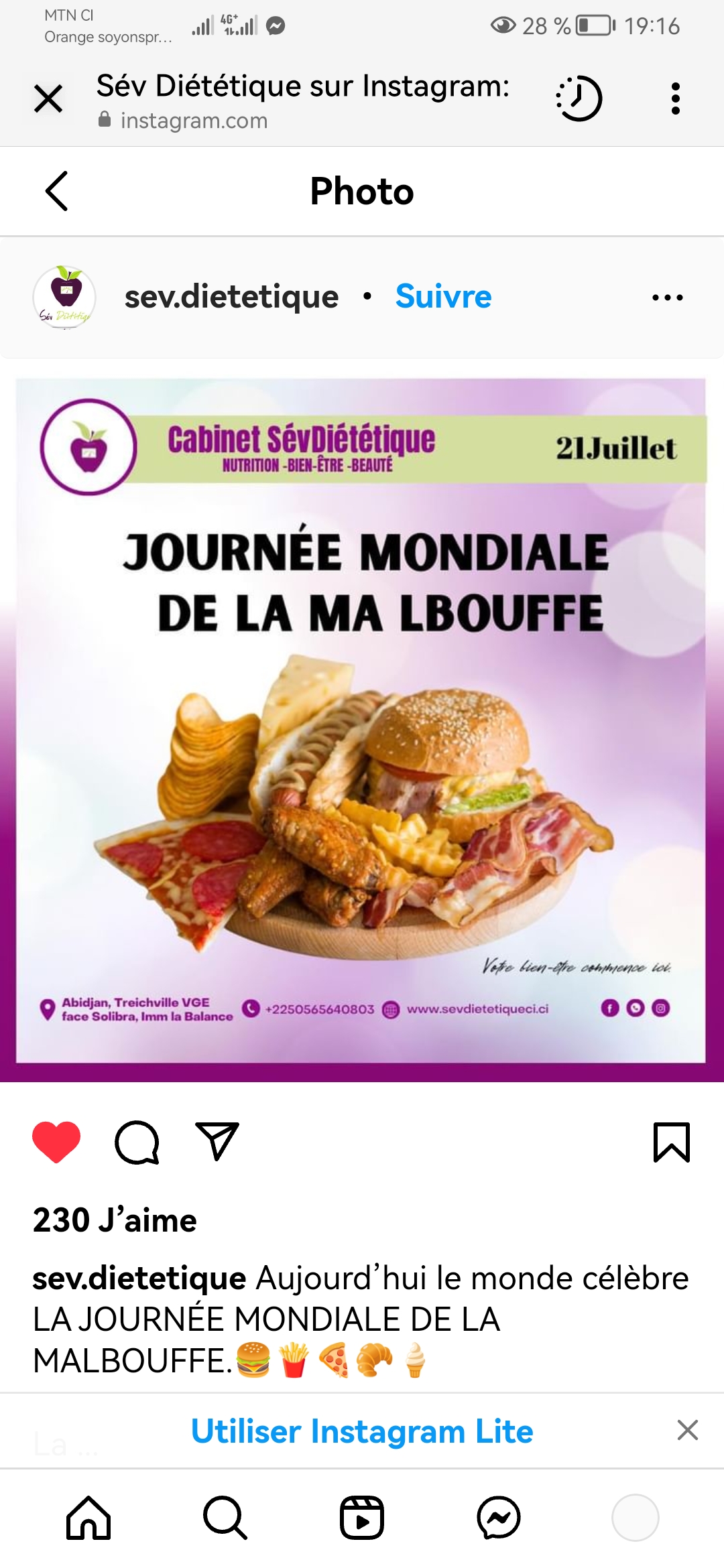Viewport: 724px width, 1568px height.
Task: Open the profile tab avatar
Action: (635, 1518)
